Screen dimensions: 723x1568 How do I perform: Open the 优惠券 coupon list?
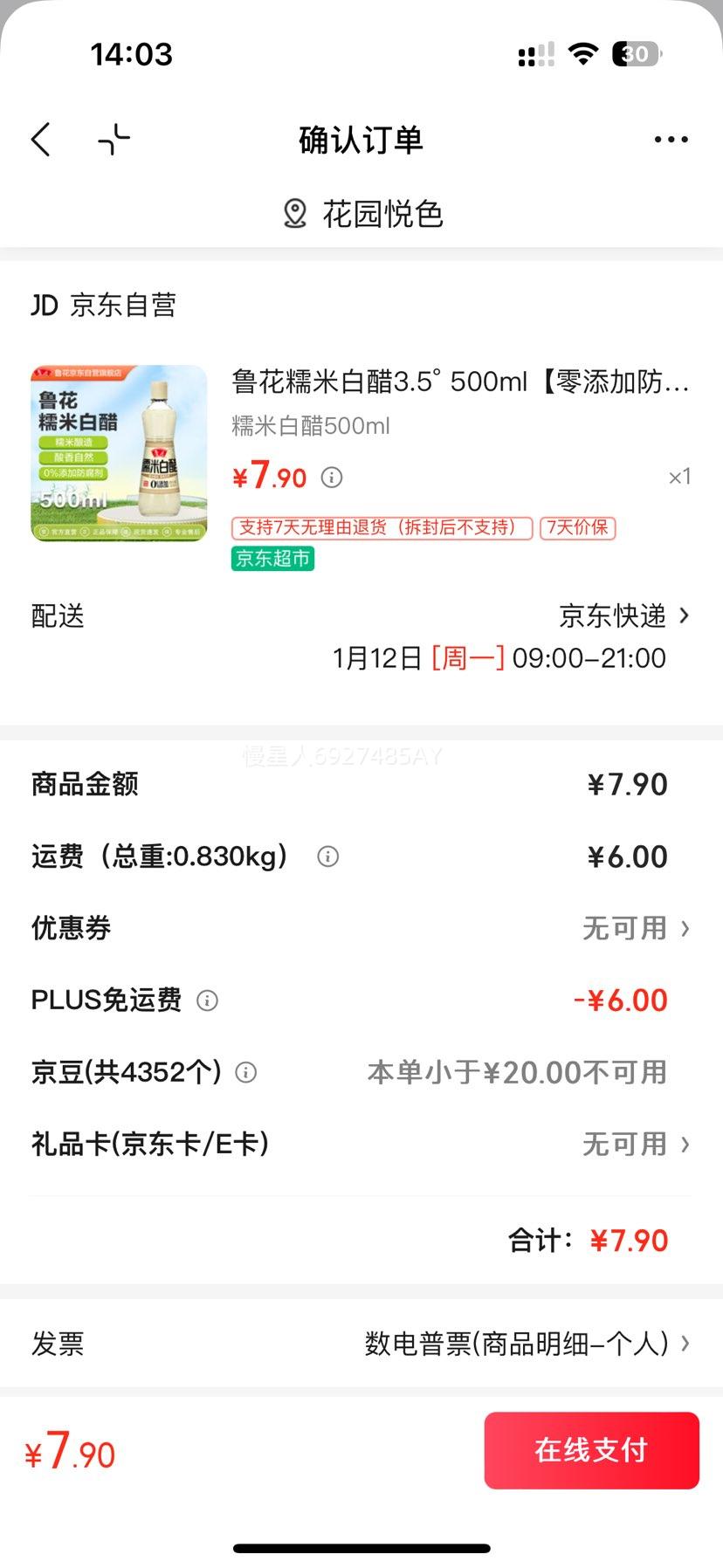click(629, 928)
